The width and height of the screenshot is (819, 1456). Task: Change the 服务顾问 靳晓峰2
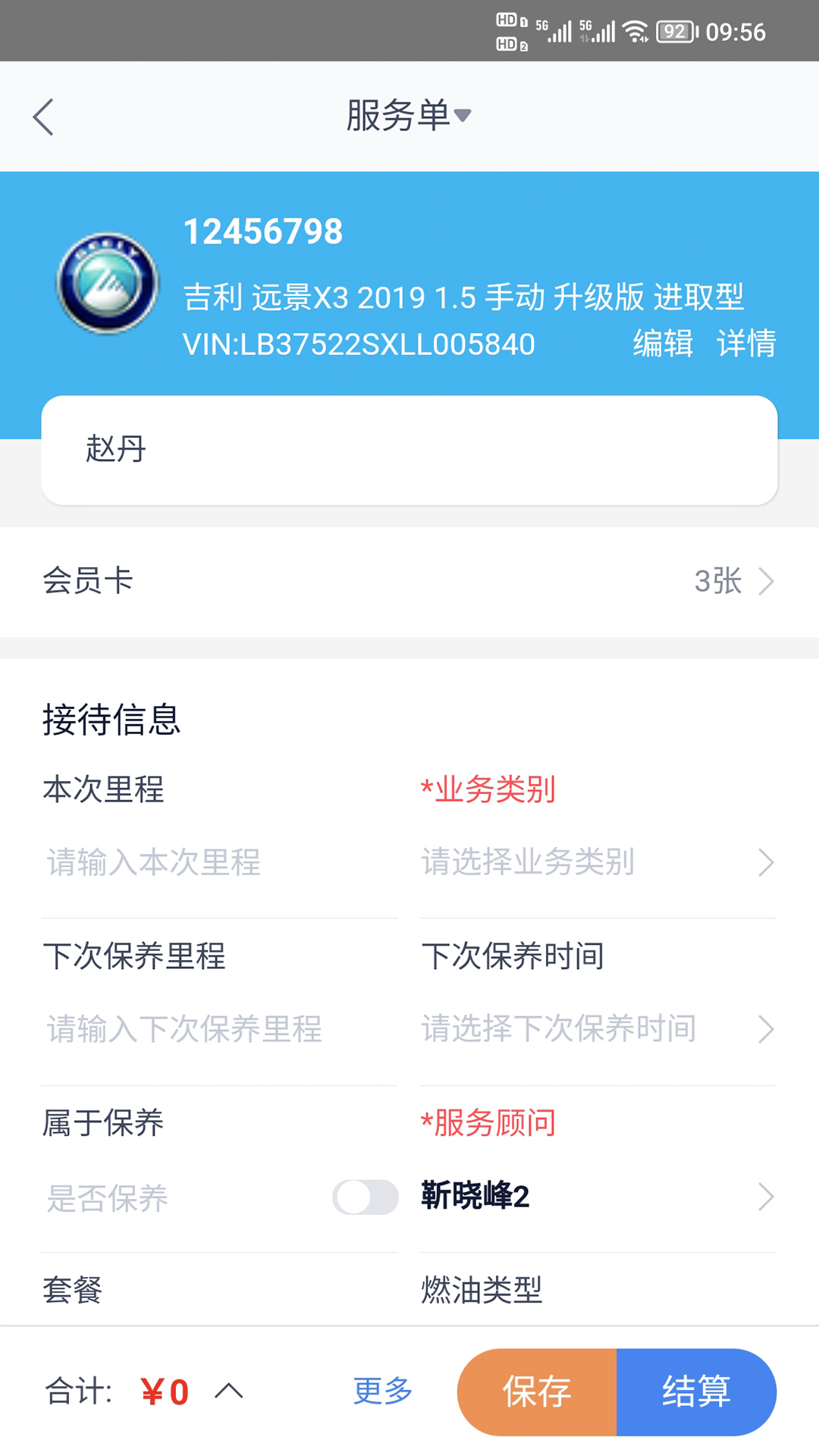(x=598, y=1197)
